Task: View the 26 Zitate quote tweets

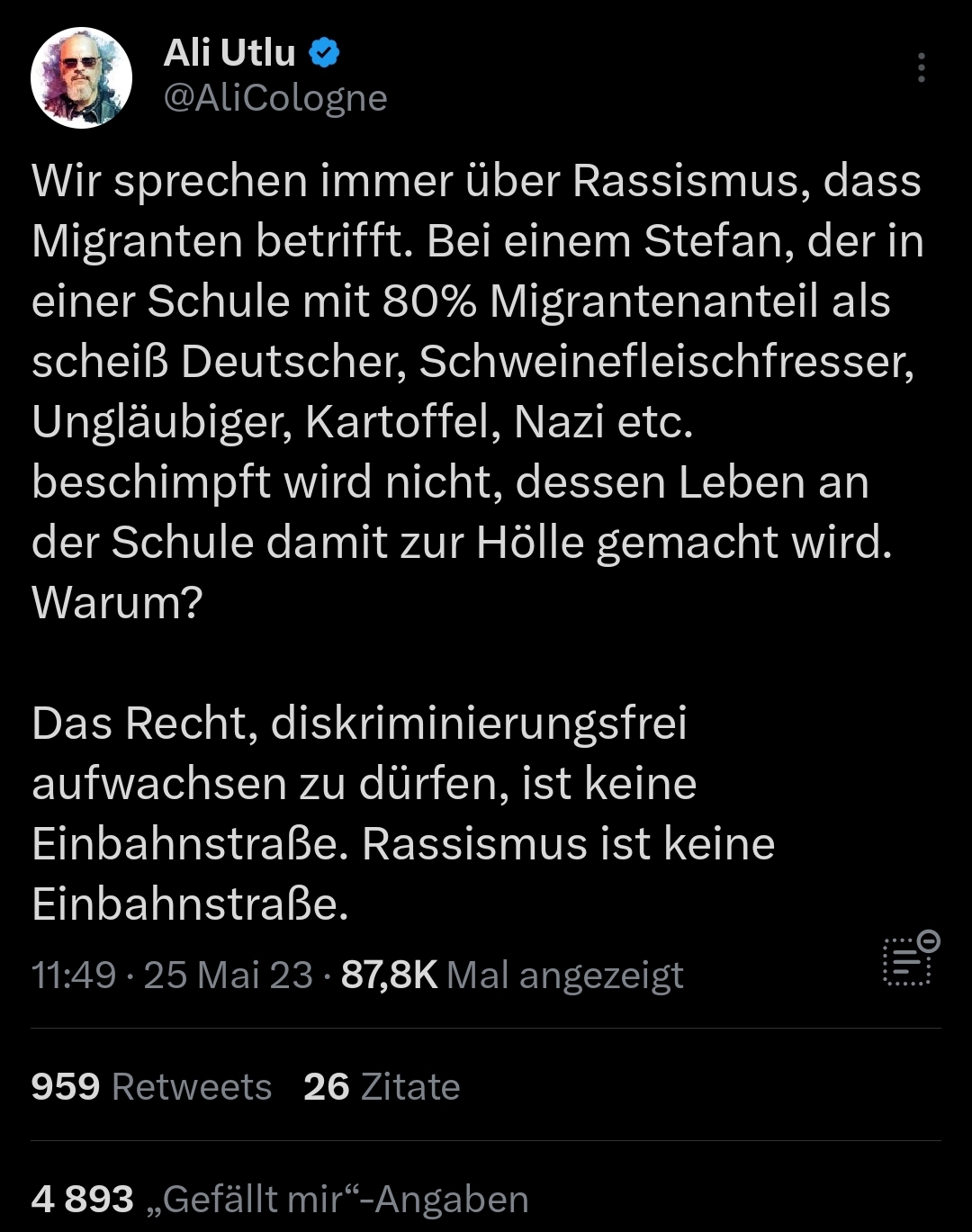Action: coord(382,1087)
